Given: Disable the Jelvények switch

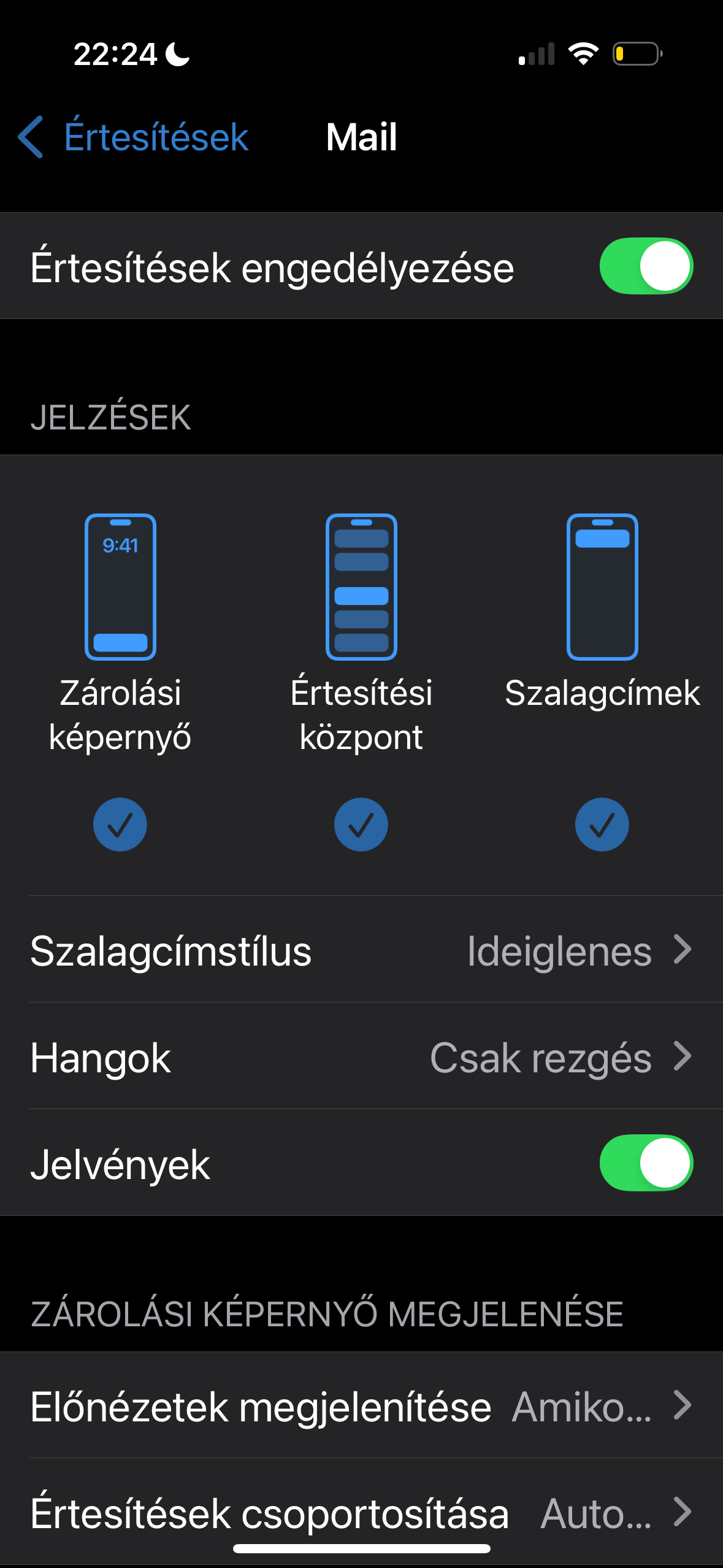Looking at the screenshot, I should [646, 1163].
